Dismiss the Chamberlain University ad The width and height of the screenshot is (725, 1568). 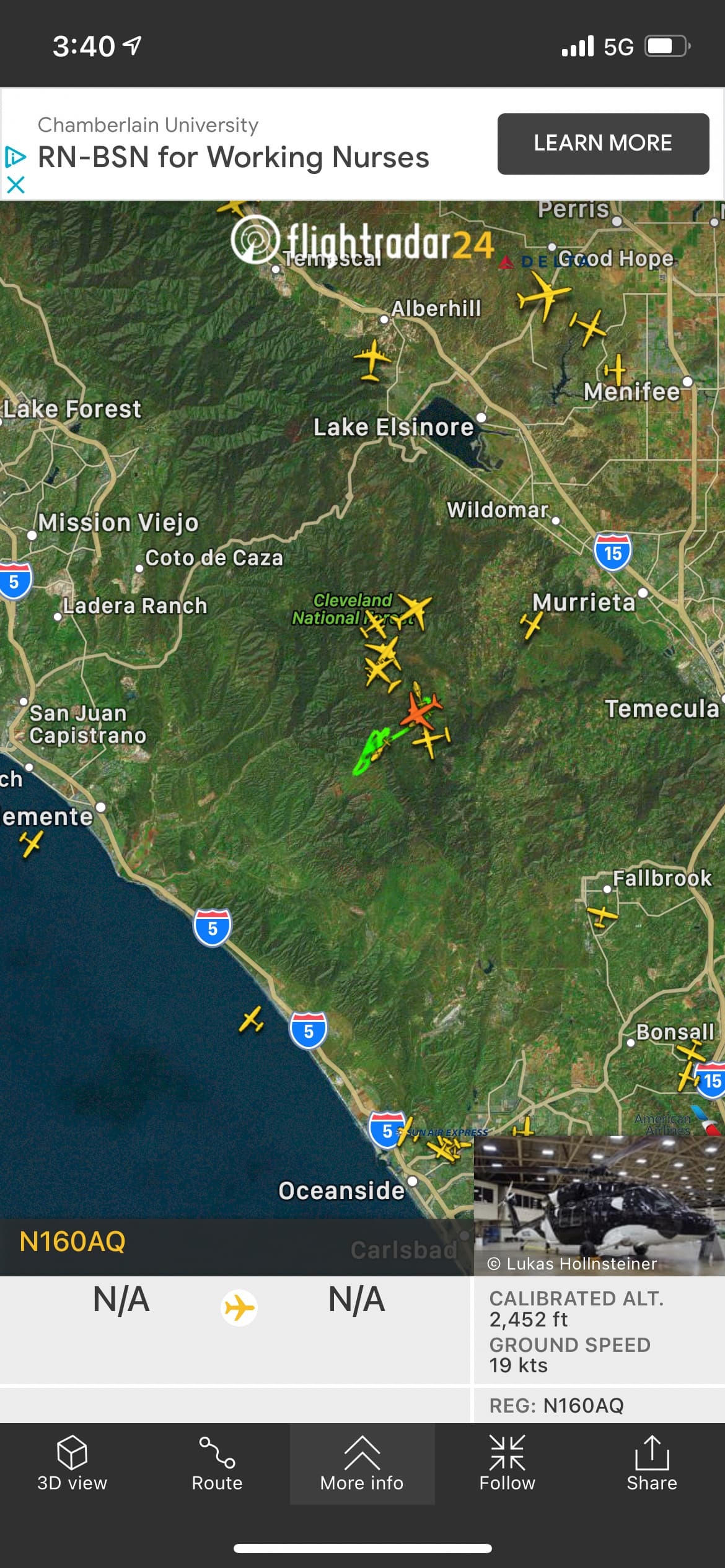coord(15,185)
